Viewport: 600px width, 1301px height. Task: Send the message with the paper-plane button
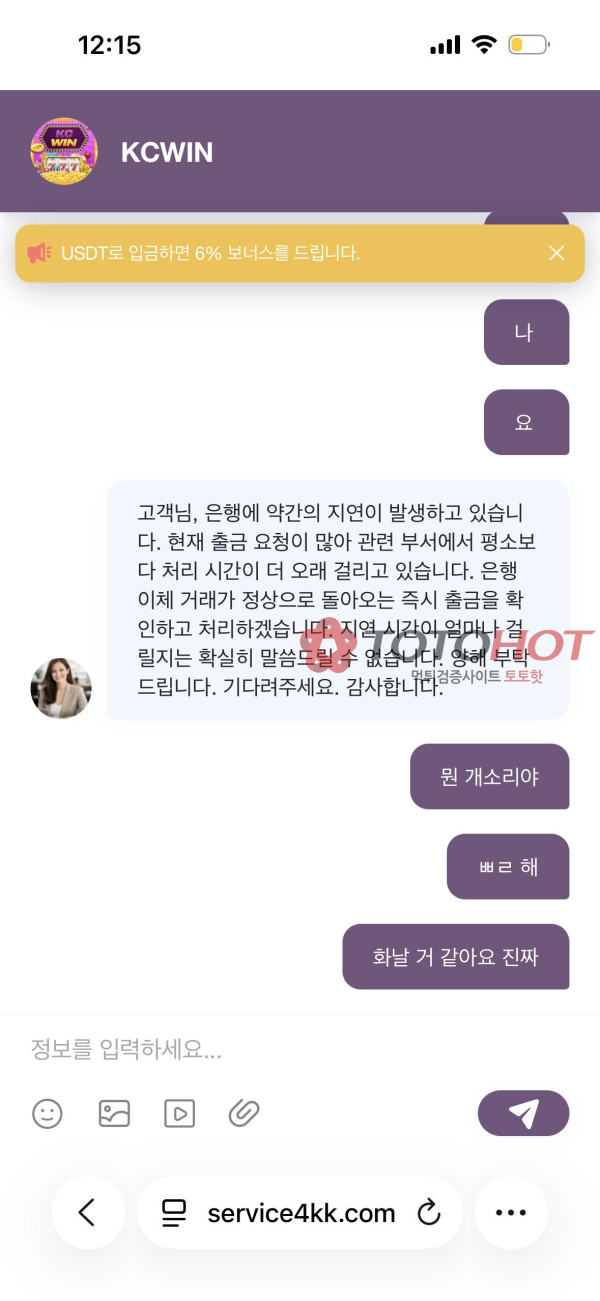(523, 1113)
